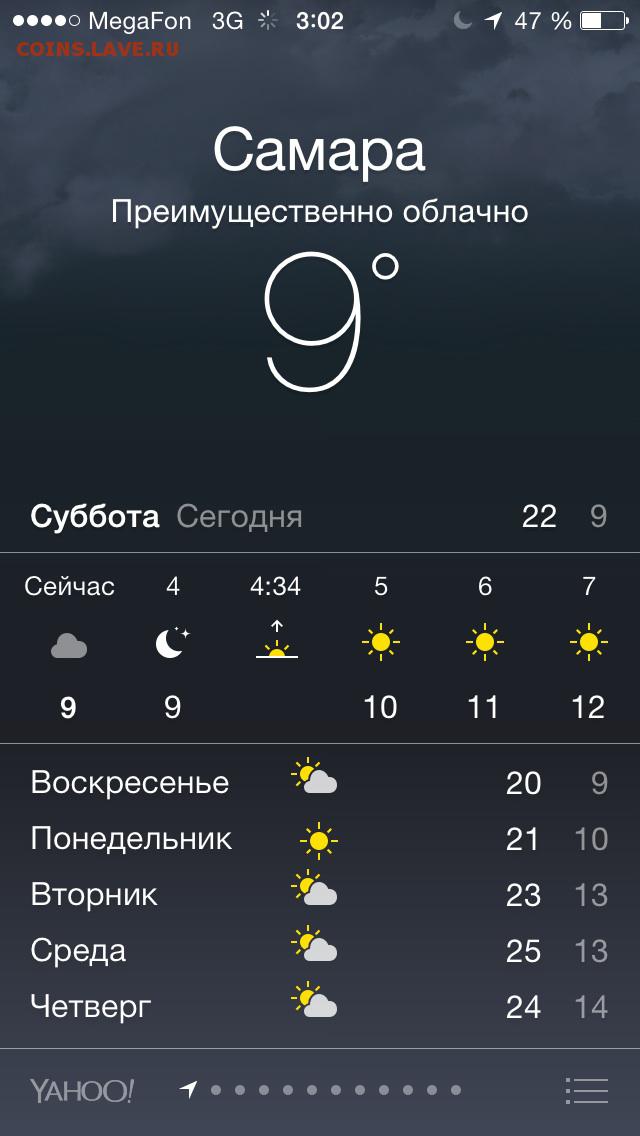
Task: Open the city list menu
Action: pos(586,1090)
